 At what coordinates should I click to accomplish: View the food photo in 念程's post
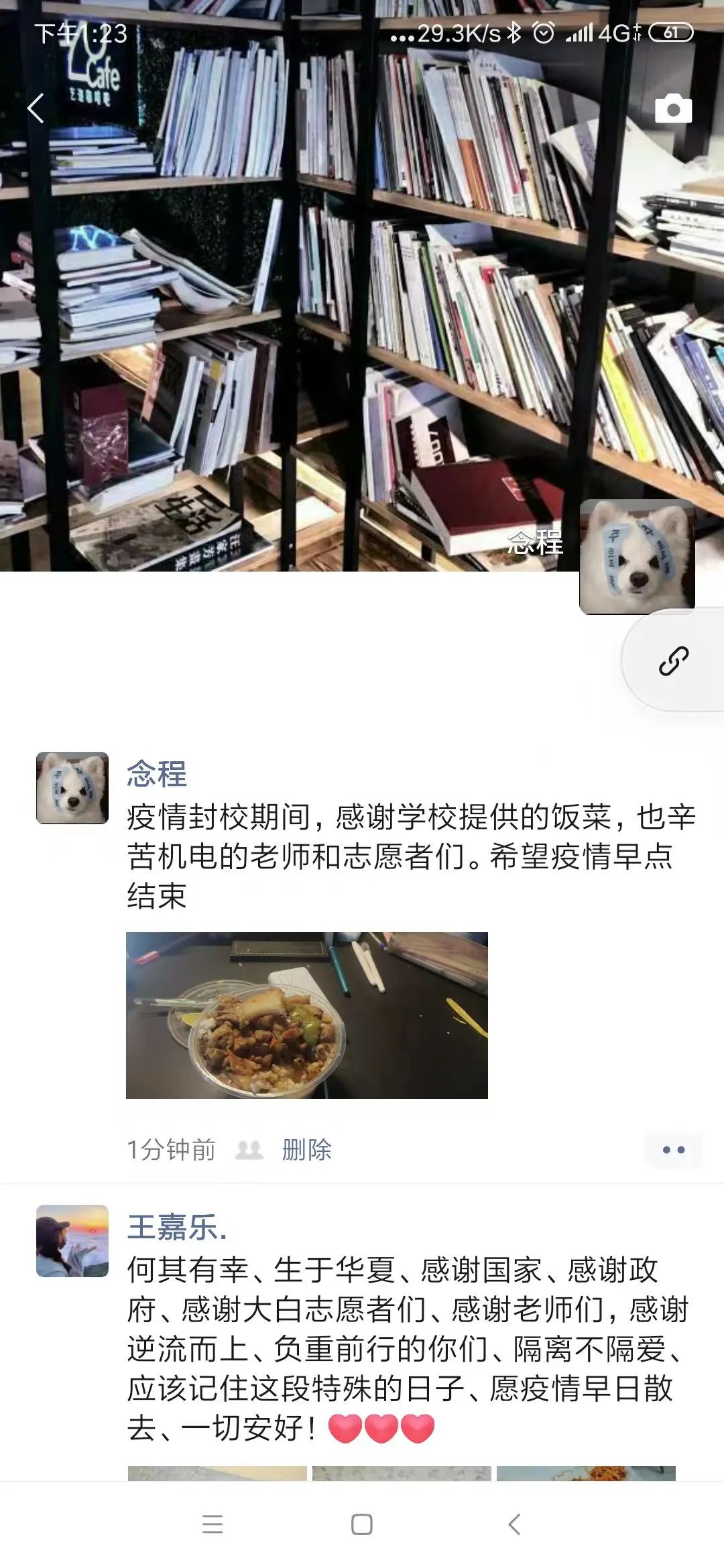[307, 1015]
